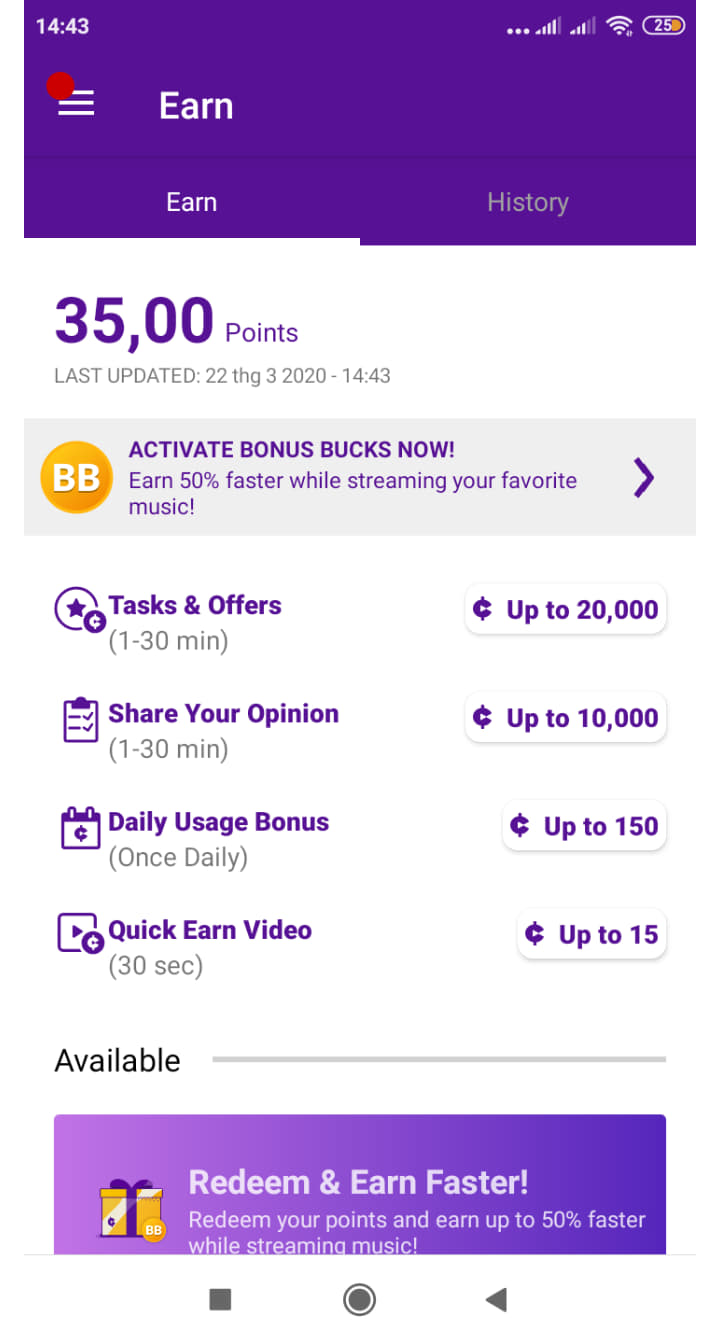Viewport: 720px width, 1344px height.
Task: Tap the Up to 10,000 button
Action: 566,718
